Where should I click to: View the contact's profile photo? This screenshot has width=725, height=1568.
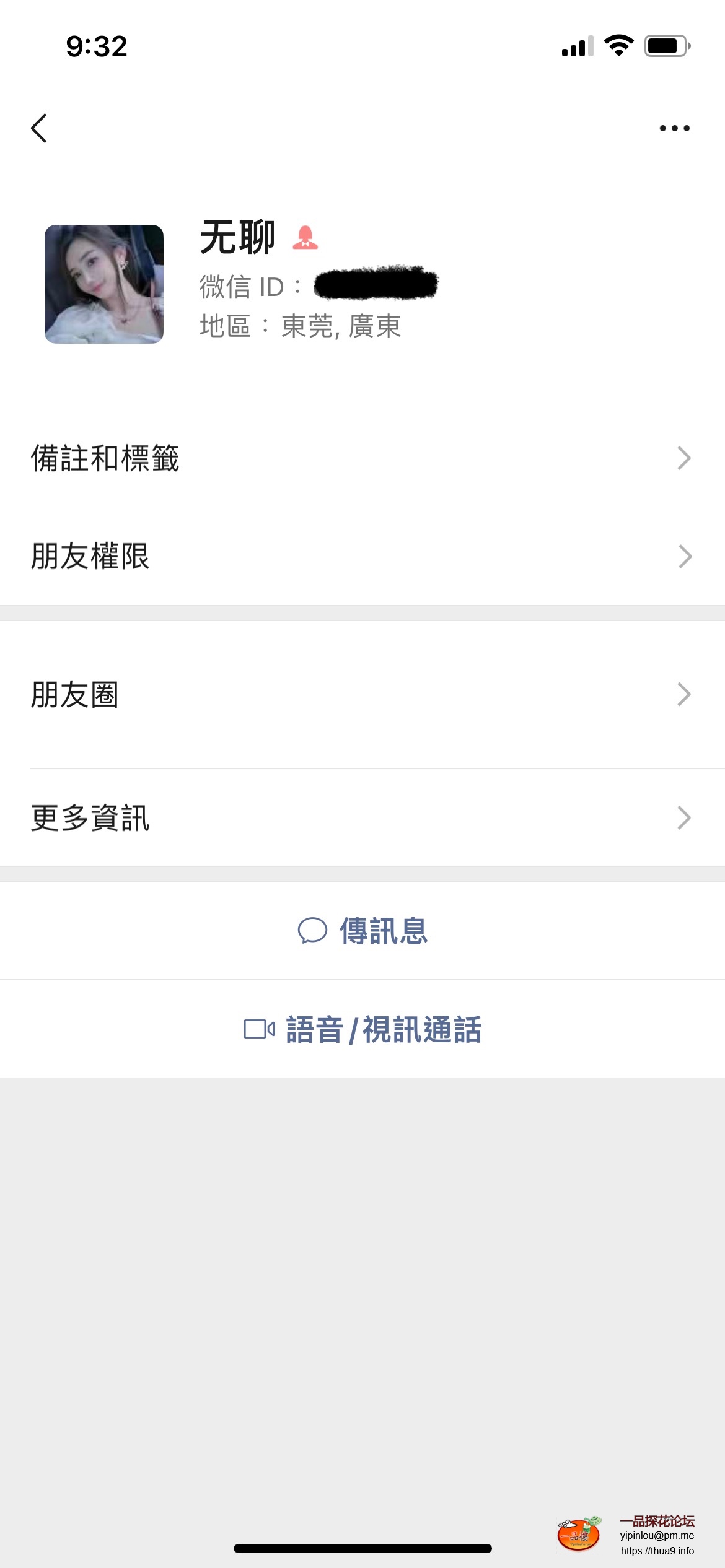click(104, 284)
